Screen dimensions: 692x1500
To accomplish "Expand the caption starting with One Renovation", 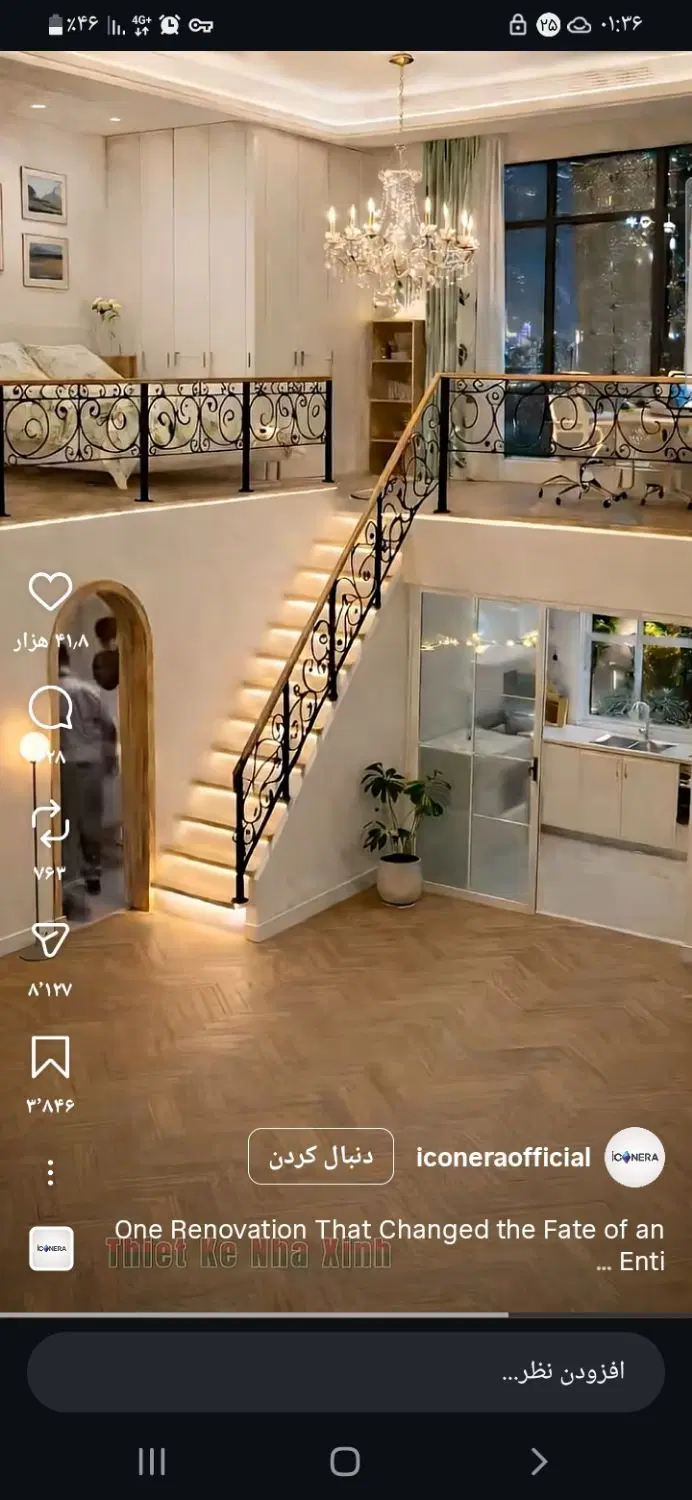I will 389,1245.
